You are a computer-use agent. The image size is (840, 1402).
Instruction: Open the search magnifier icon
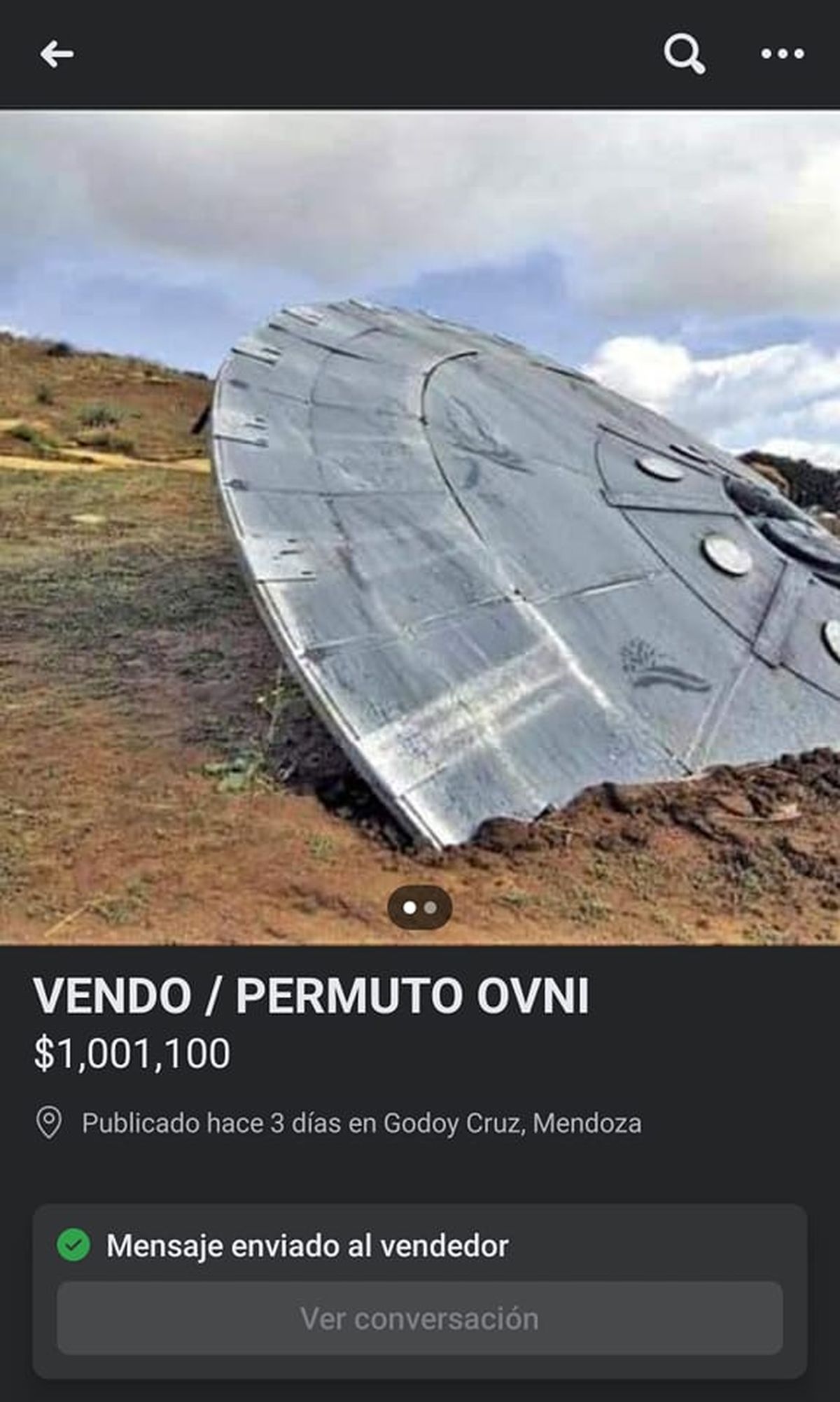tap(684, 54)
